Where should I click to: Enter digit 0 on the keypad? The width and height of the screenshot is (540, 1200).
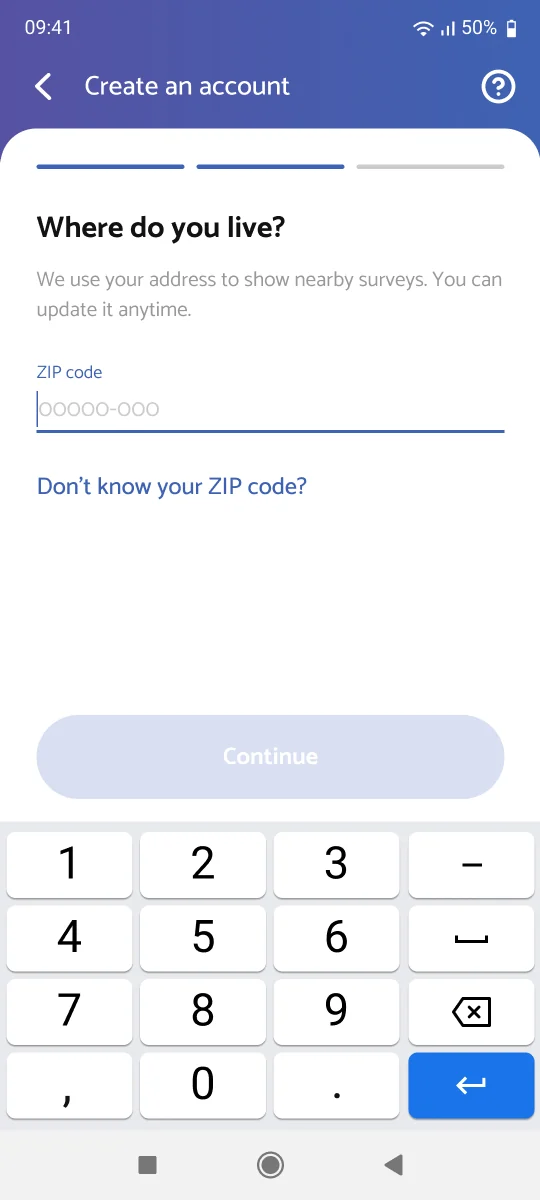203,1085
